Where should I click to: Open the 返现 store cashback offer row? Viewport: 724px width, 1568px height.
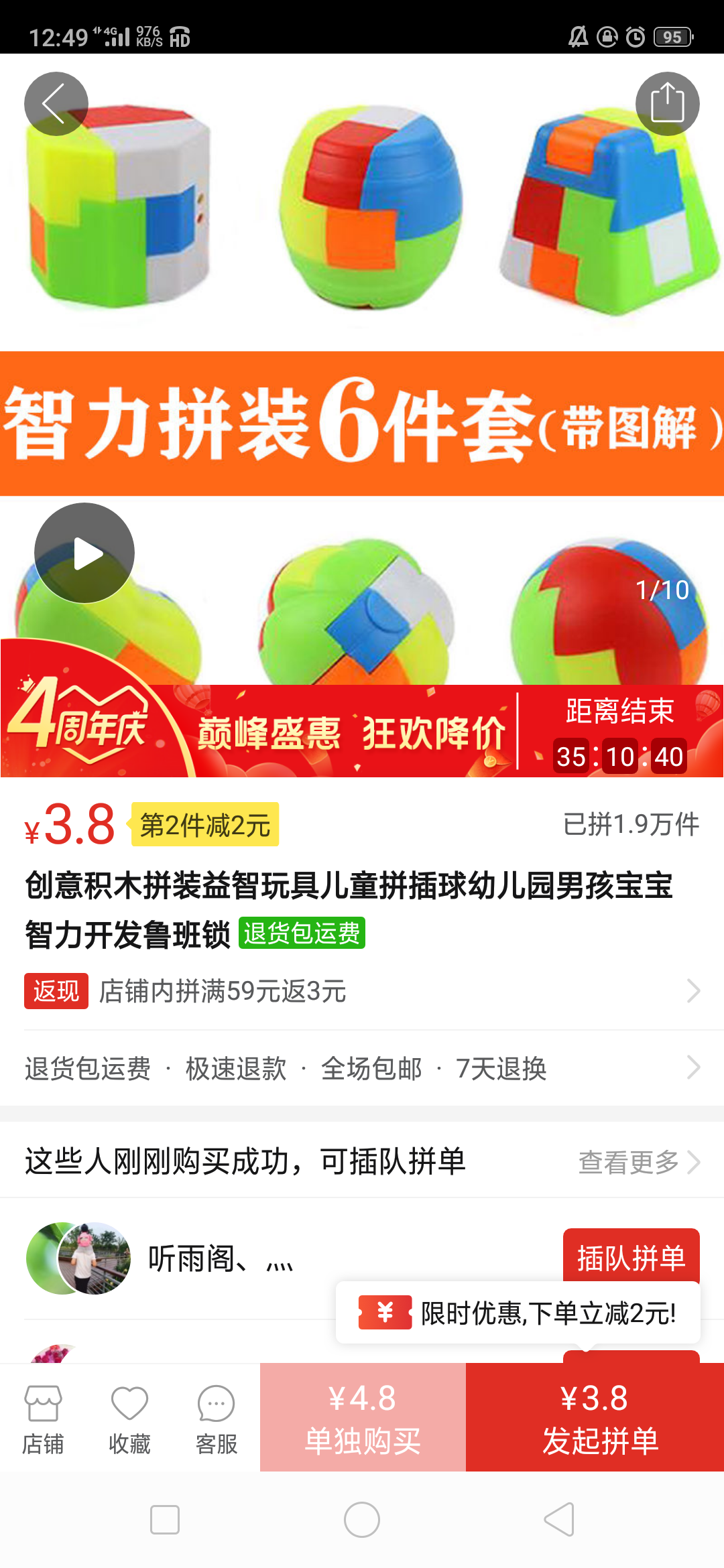[362, 991]
